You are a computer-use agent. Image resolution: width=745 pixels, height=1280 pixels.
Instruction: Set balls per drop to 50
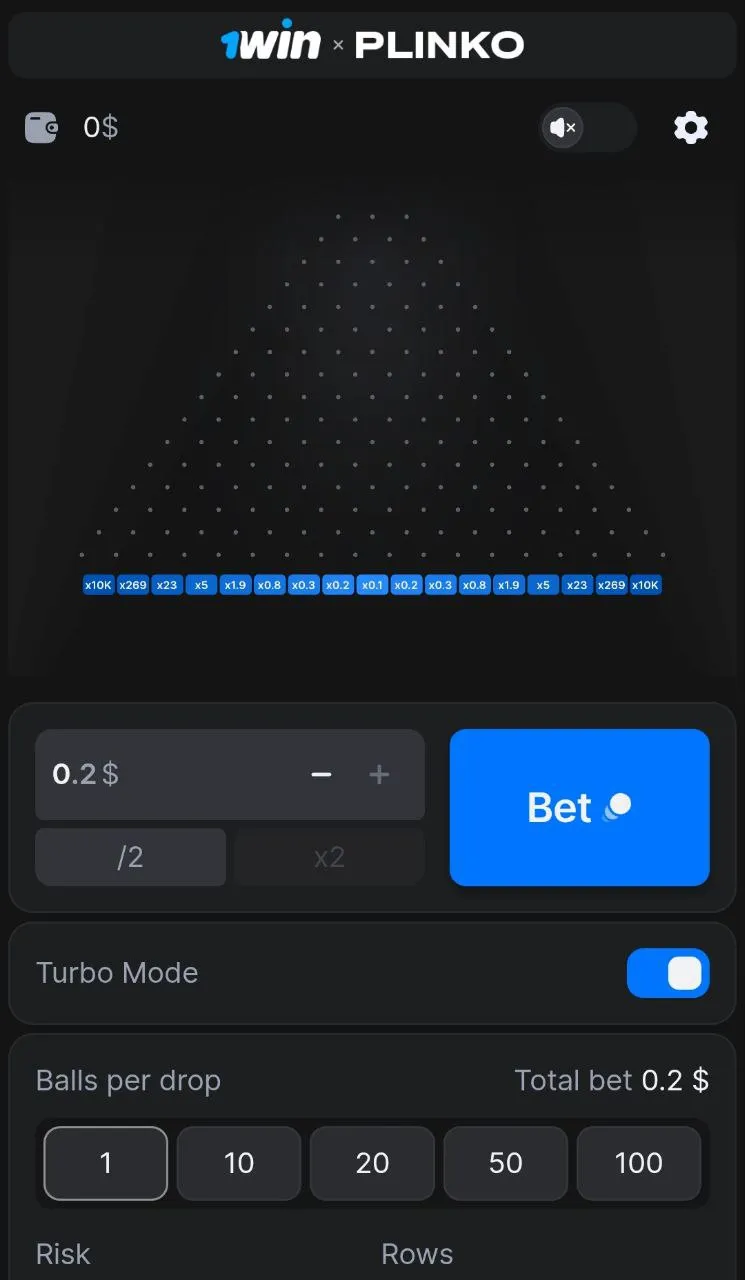click(506, 1163)
